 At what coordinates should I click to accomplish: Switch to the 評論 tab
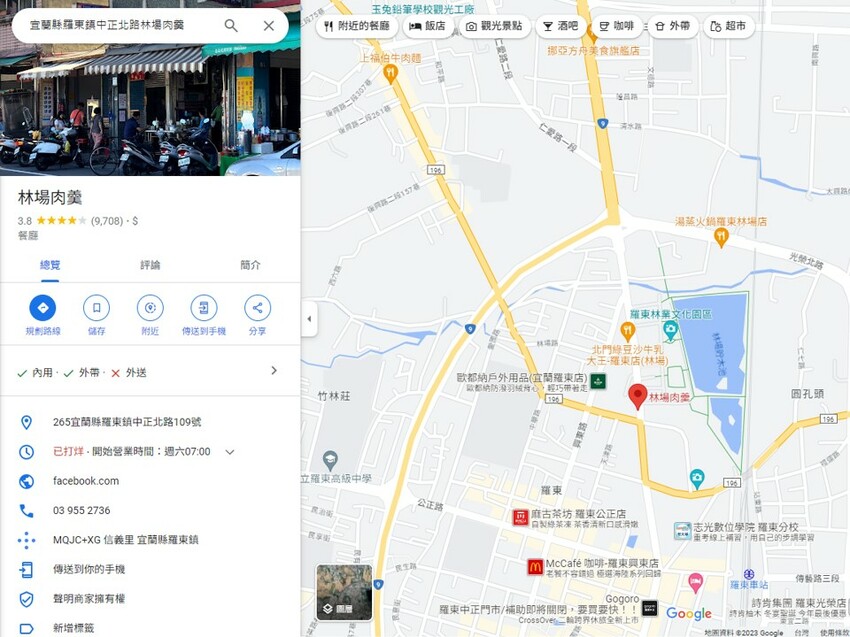pos(150,265)
